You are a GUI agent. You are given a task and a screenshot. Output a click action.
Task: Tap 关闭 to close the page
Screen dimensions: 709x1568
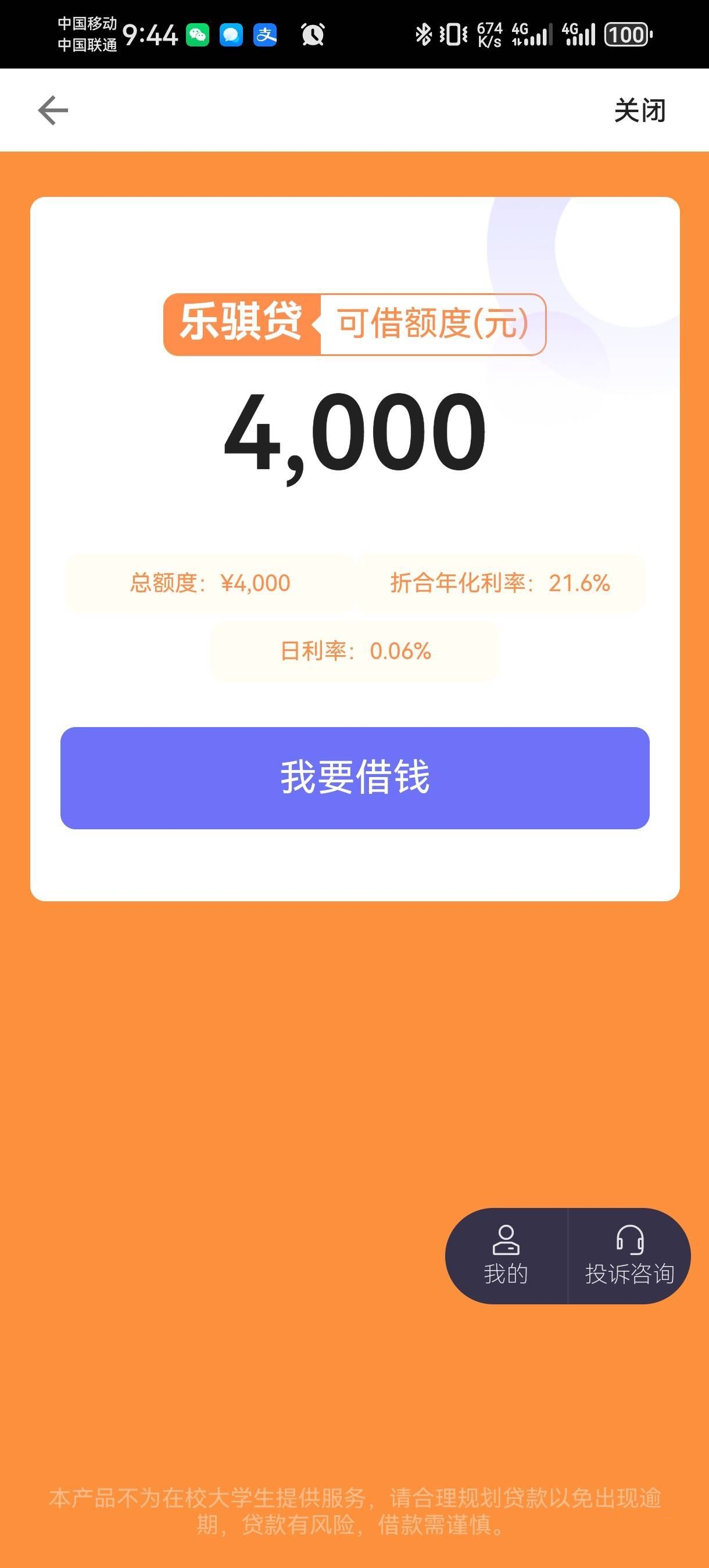click(640, 110)
